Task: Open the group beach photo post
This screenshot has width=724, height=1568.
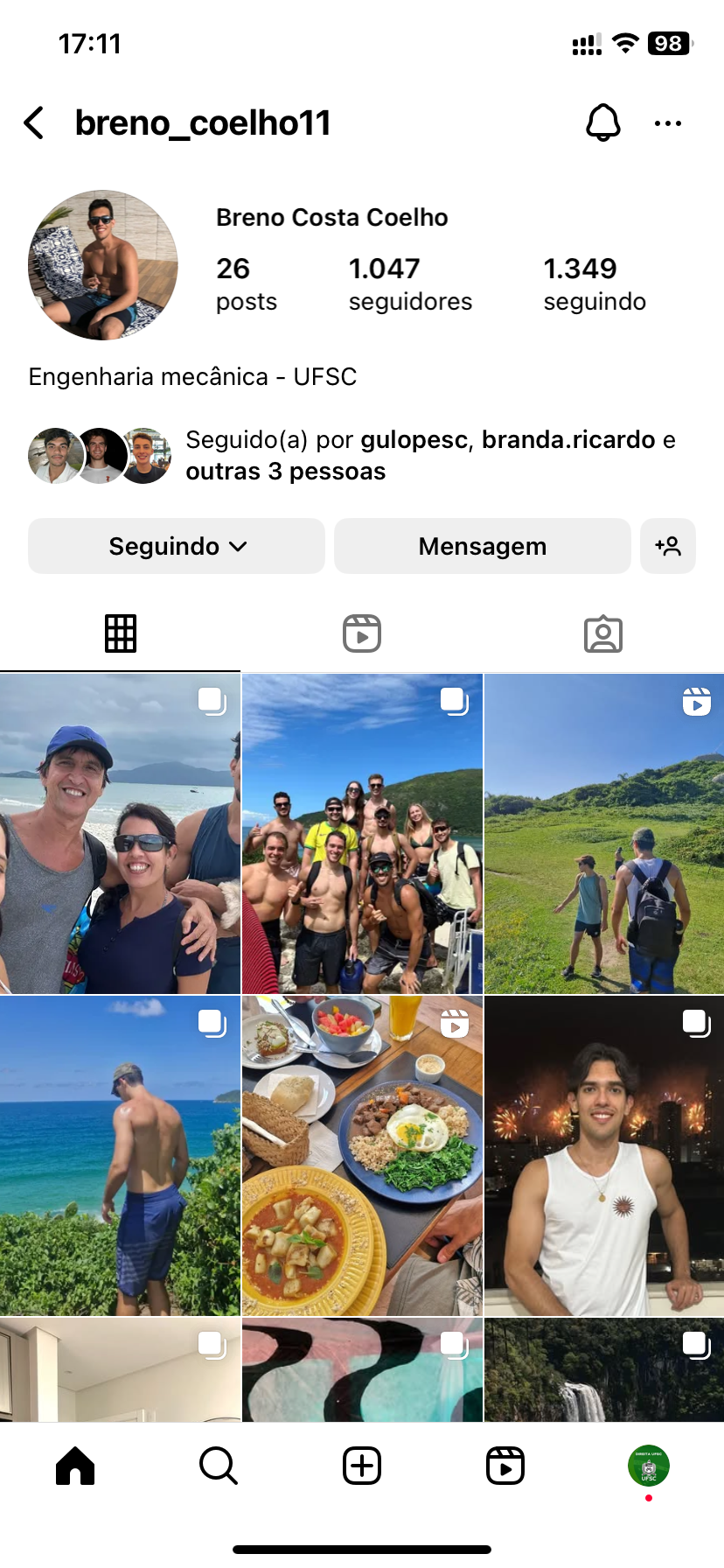Action: tap(362, 833)
